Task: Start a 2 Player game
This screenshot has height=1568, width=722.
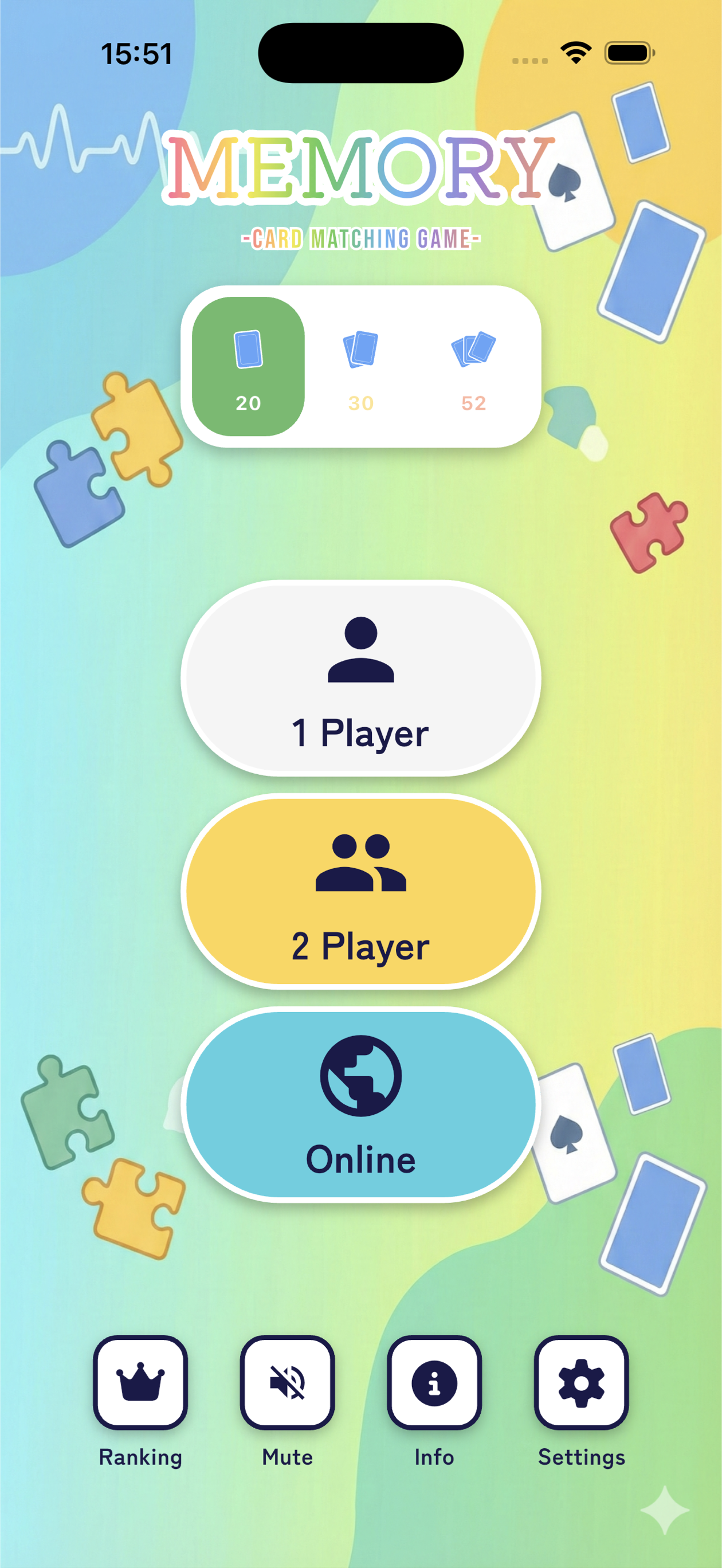Action: [360, 891]
